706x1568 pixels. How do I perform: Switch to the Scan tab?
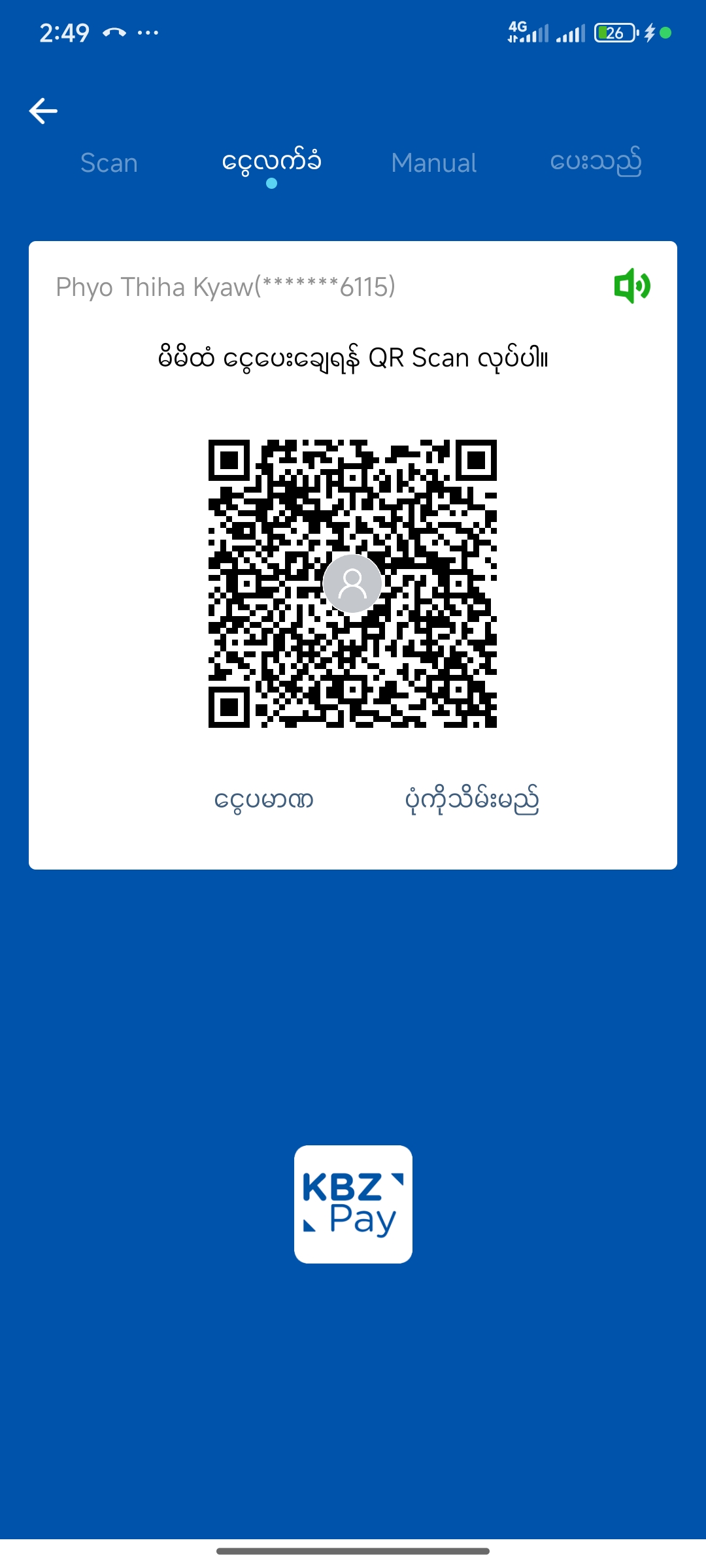(x=109, y=163)
